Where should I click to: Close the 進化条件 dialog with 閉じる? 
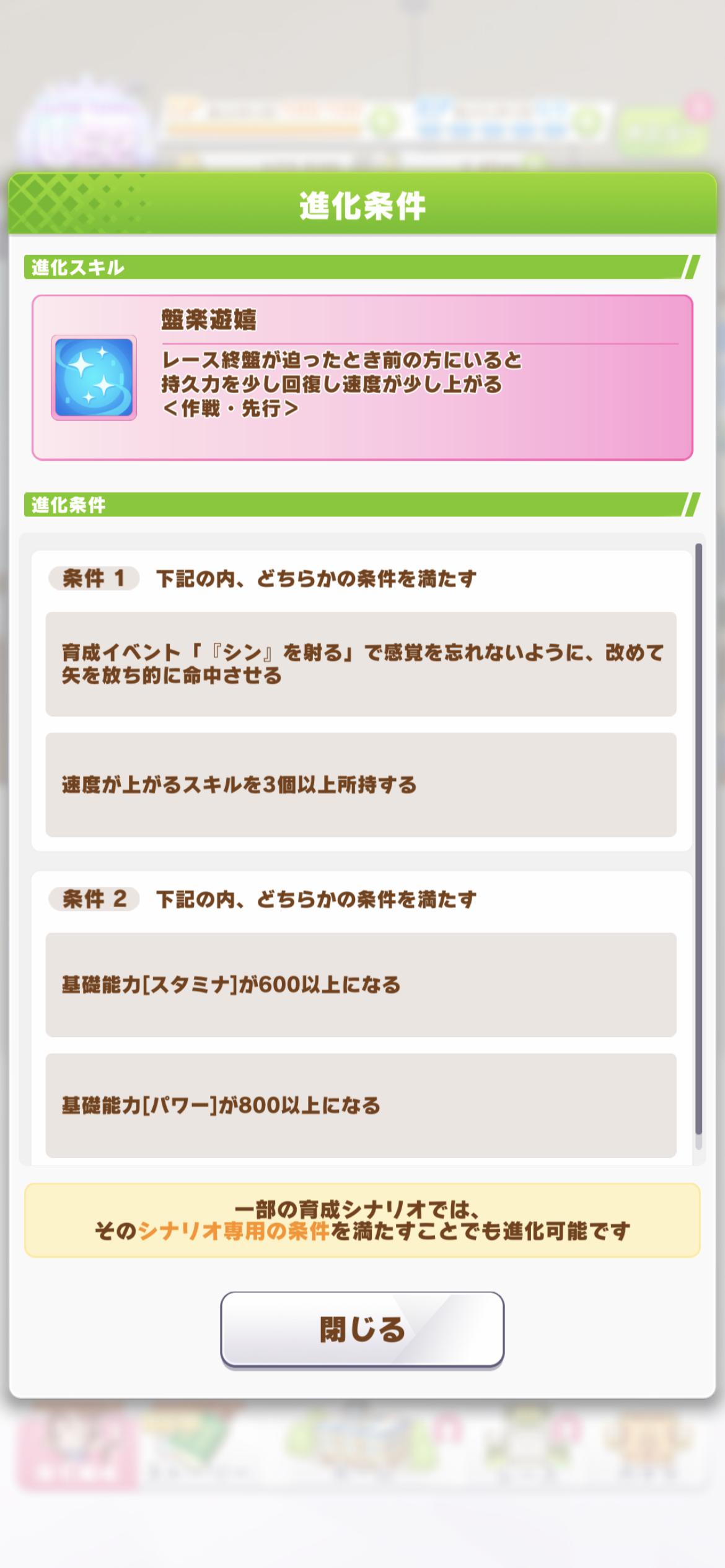[x=362, y=1328]
